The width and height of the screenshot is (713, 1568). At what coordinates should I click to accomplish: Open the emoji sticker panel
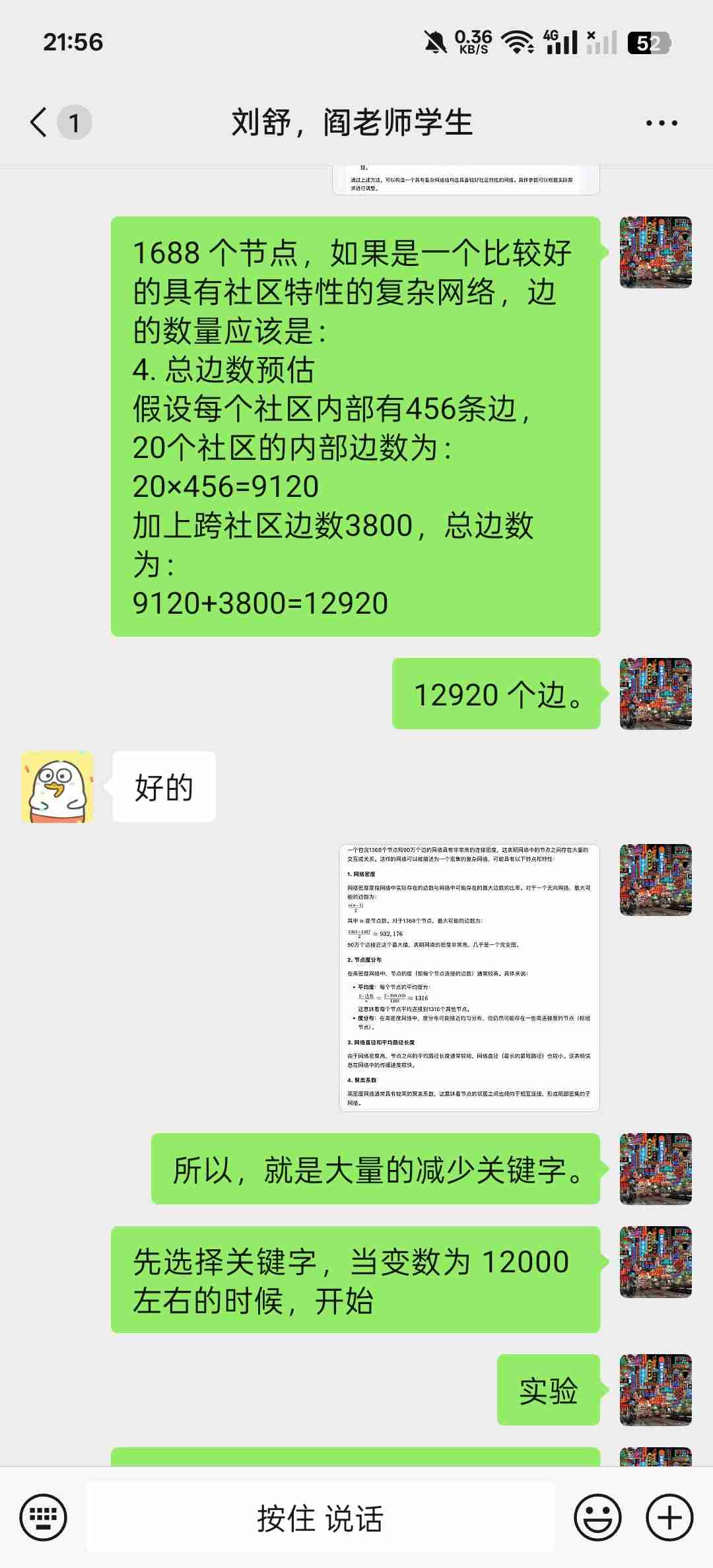(x=597, y=1518)
